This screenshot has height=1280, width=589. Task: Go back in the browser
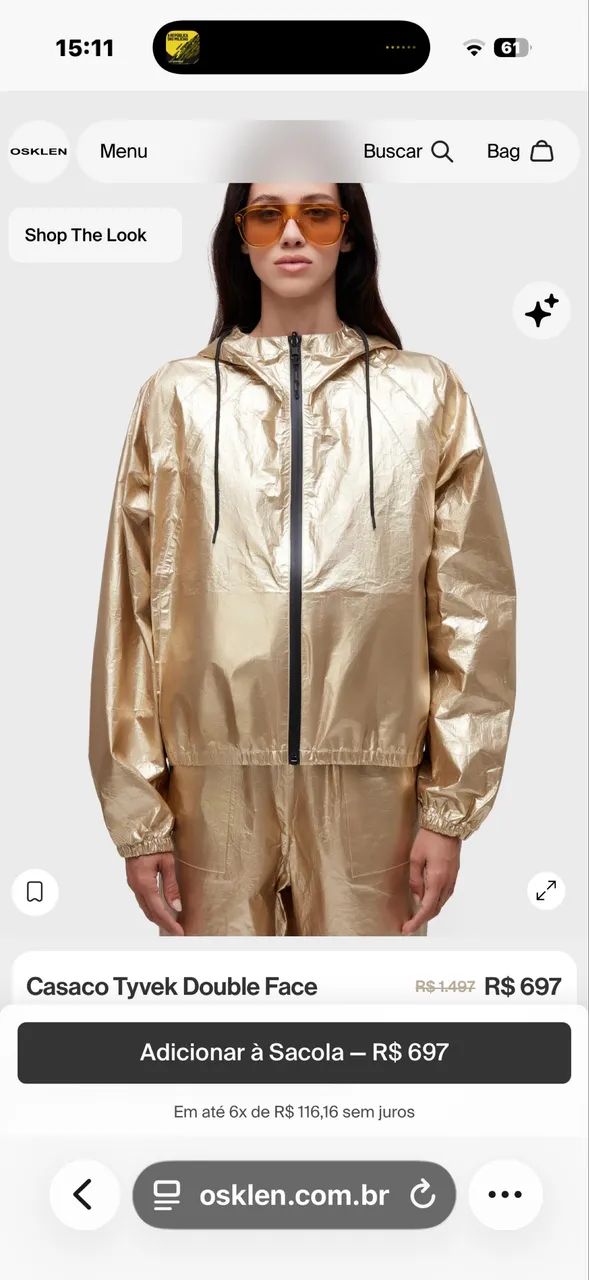pyautogui.click(x=84, y=1194)
